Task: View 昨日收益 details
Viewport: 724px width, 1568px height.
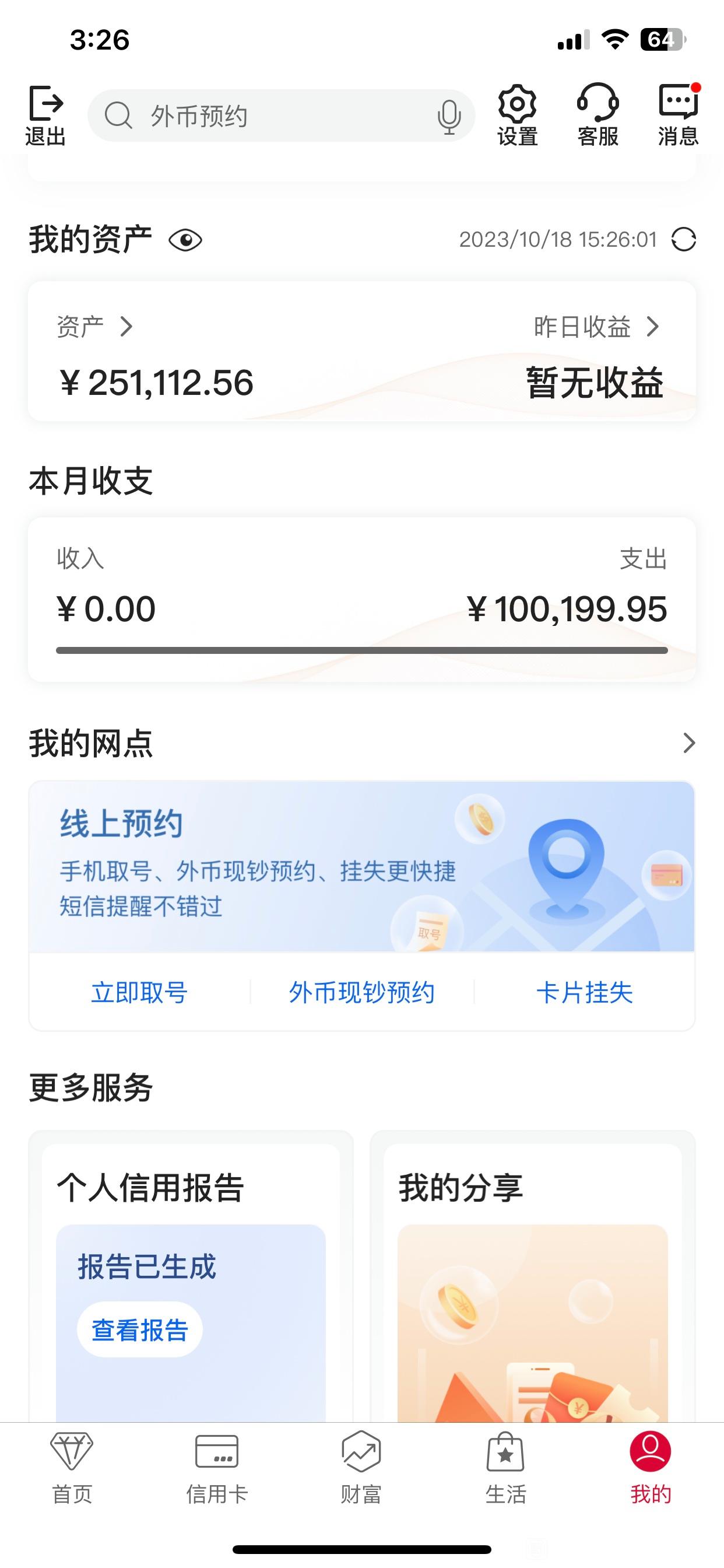Action: (597, 327)
